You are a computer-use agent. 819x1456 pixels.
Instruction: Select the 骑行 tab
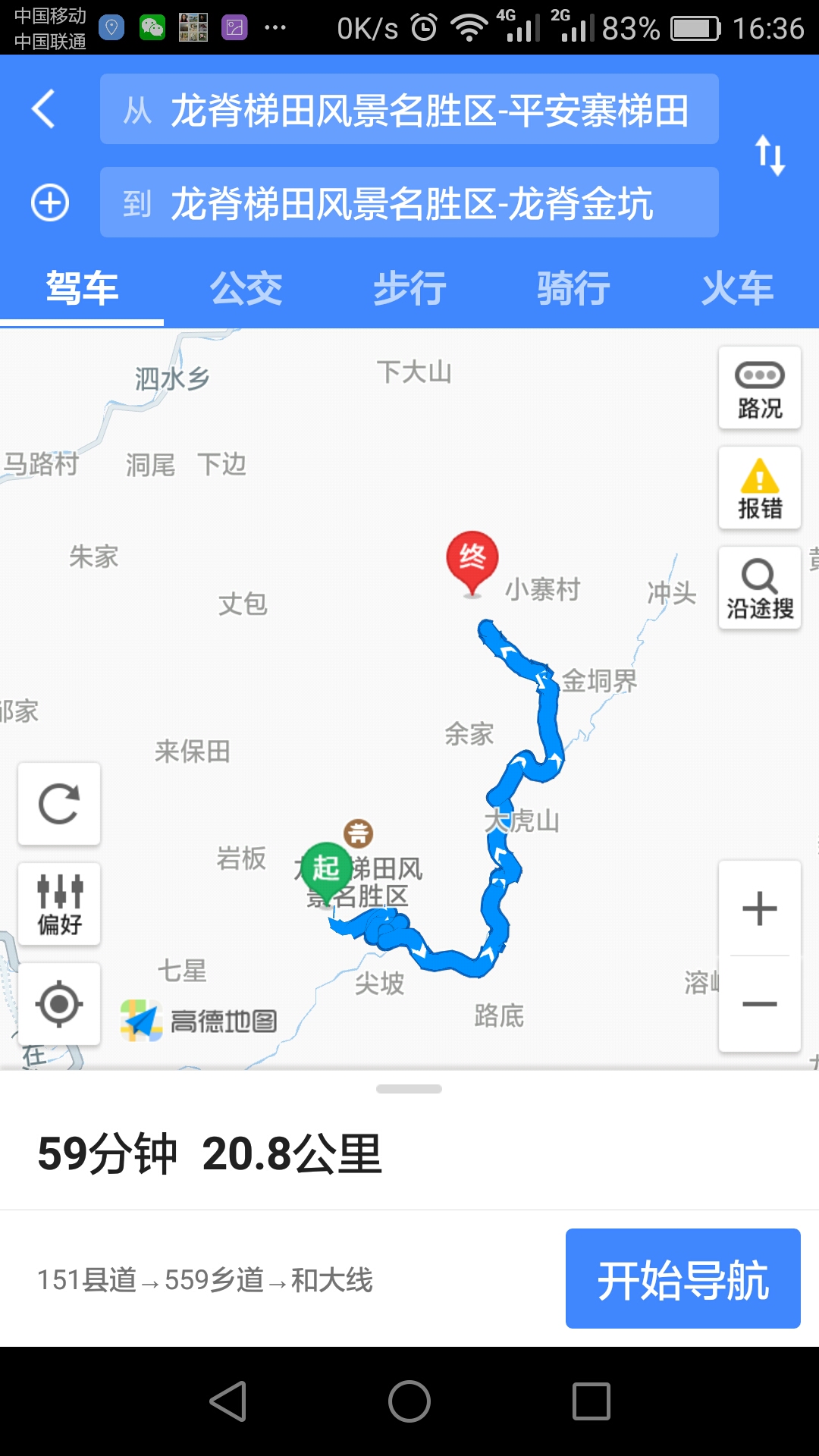point(573,289)
